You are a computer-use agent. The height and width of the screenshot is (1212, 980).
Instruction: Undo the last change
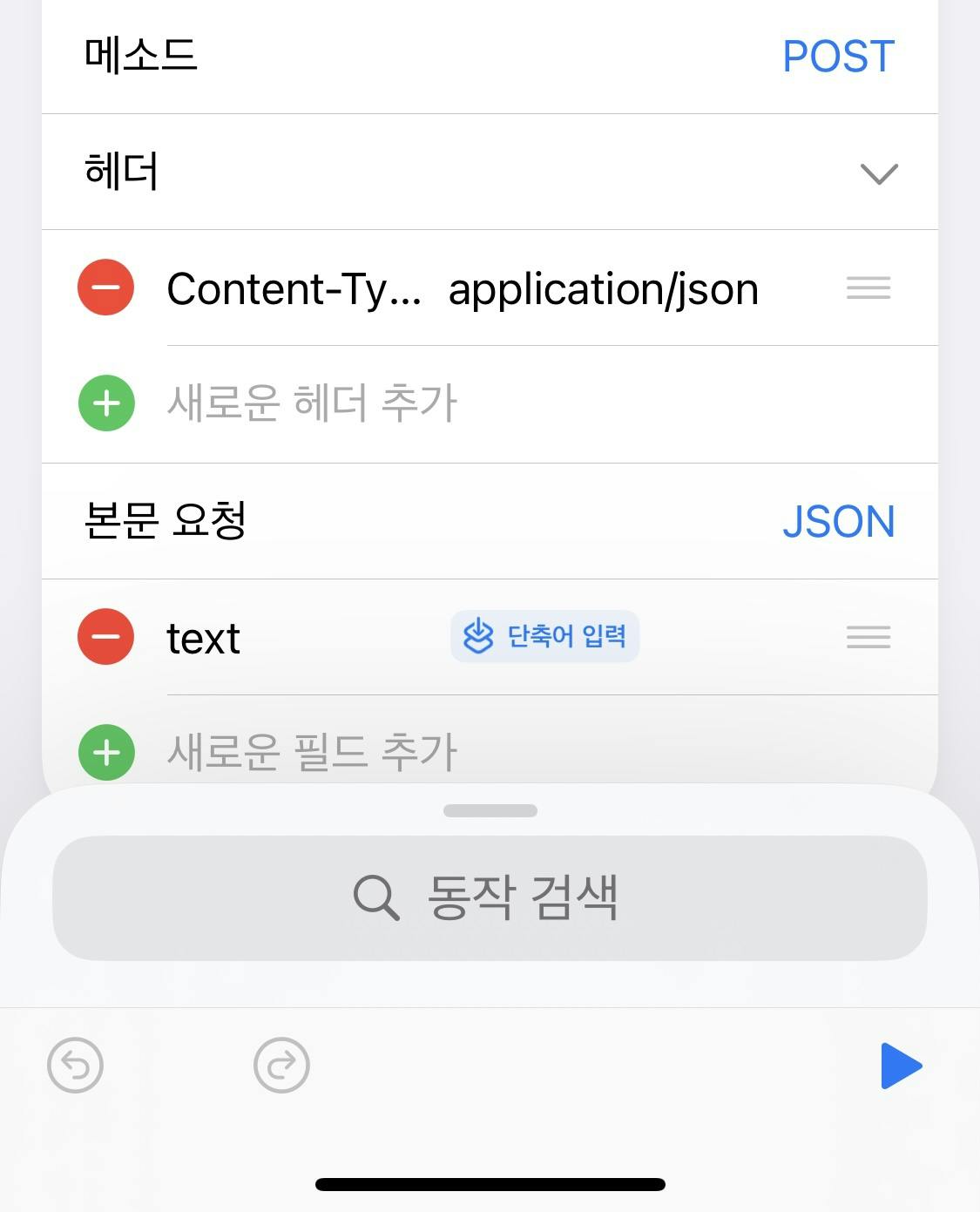point(76,1065)
